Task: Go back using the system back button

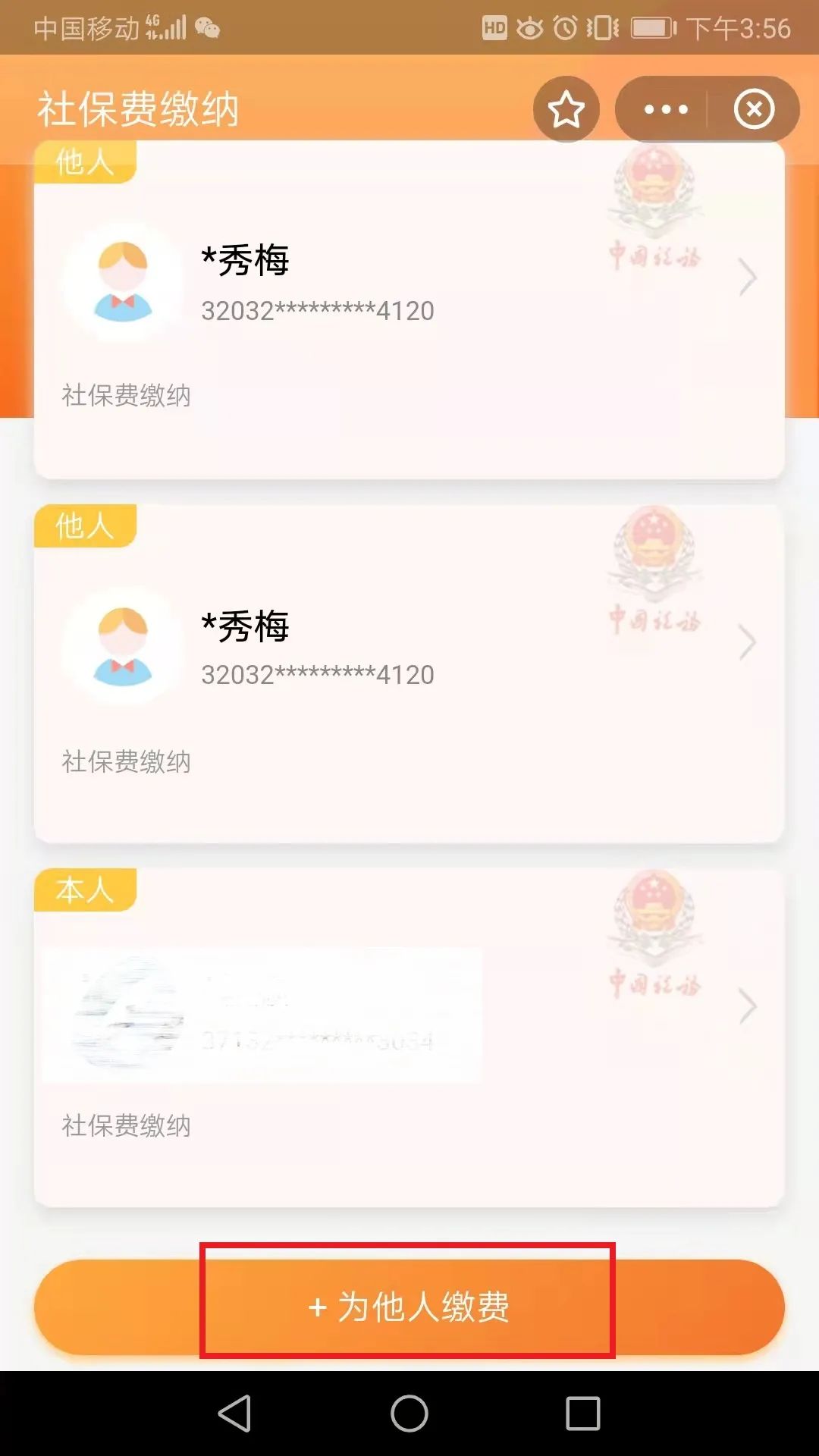Action: (x=235, y=1414)
